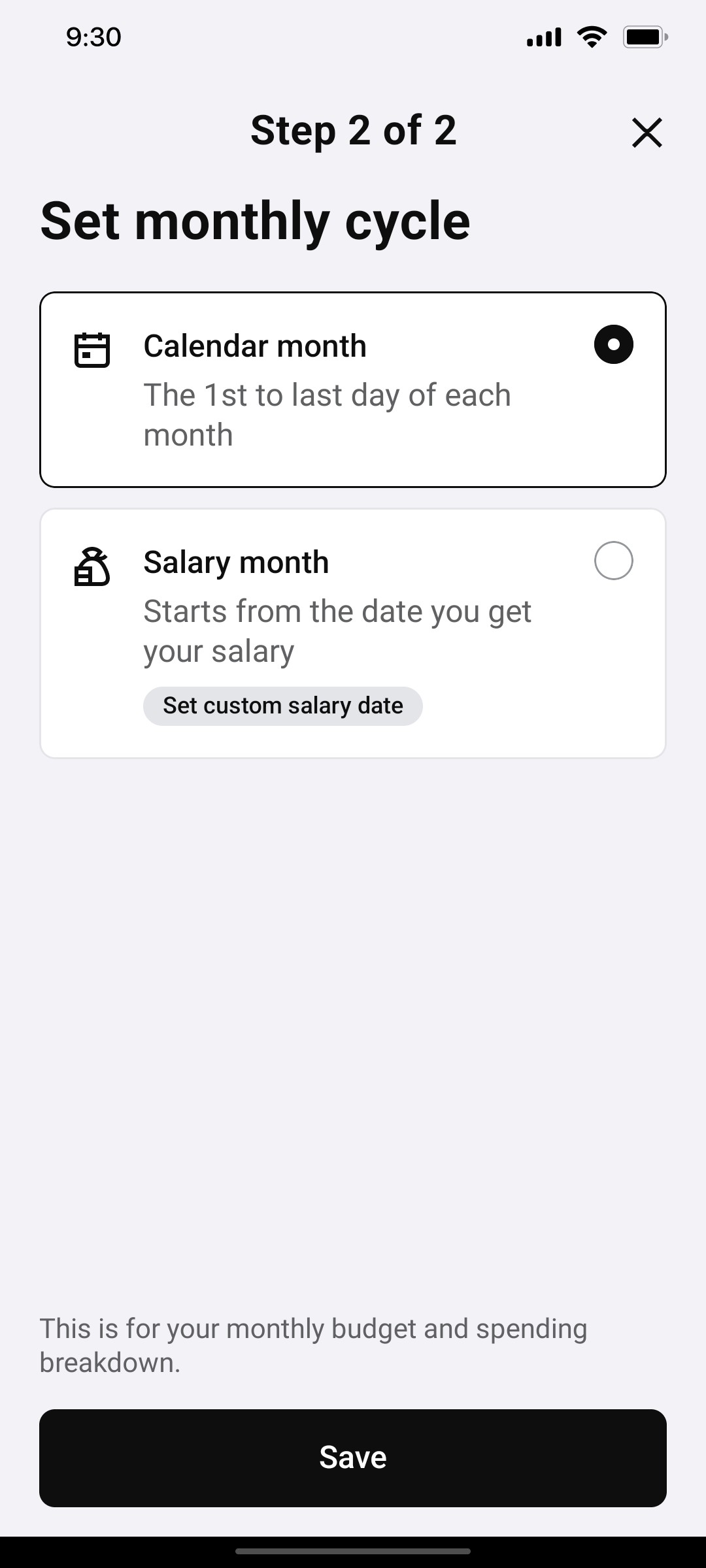
Task: Click the X to close the setup flow
Action: click(x=647, y=133)
